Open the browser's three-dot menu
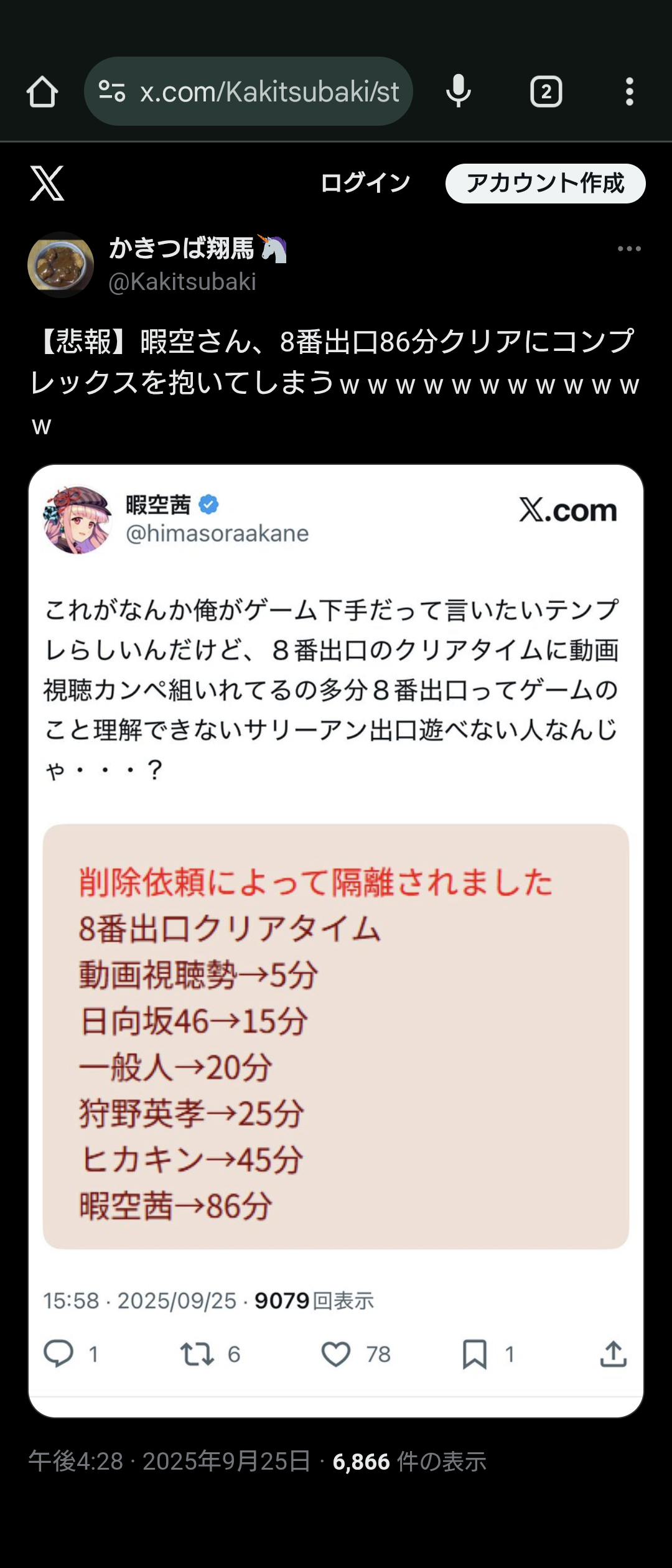Screen dimensions: 672x1568 pos(630,92)
